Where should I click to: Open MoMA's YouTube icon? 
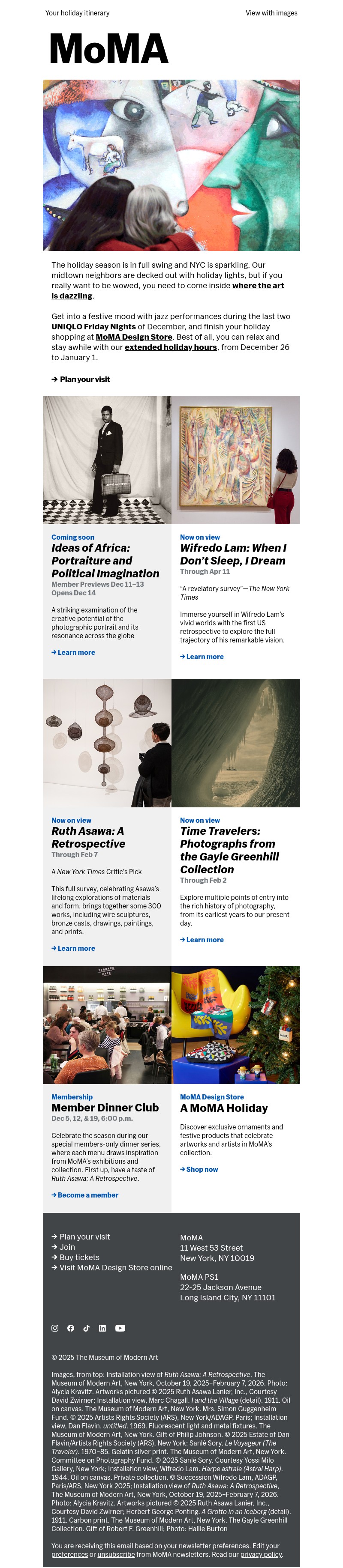120,1328
